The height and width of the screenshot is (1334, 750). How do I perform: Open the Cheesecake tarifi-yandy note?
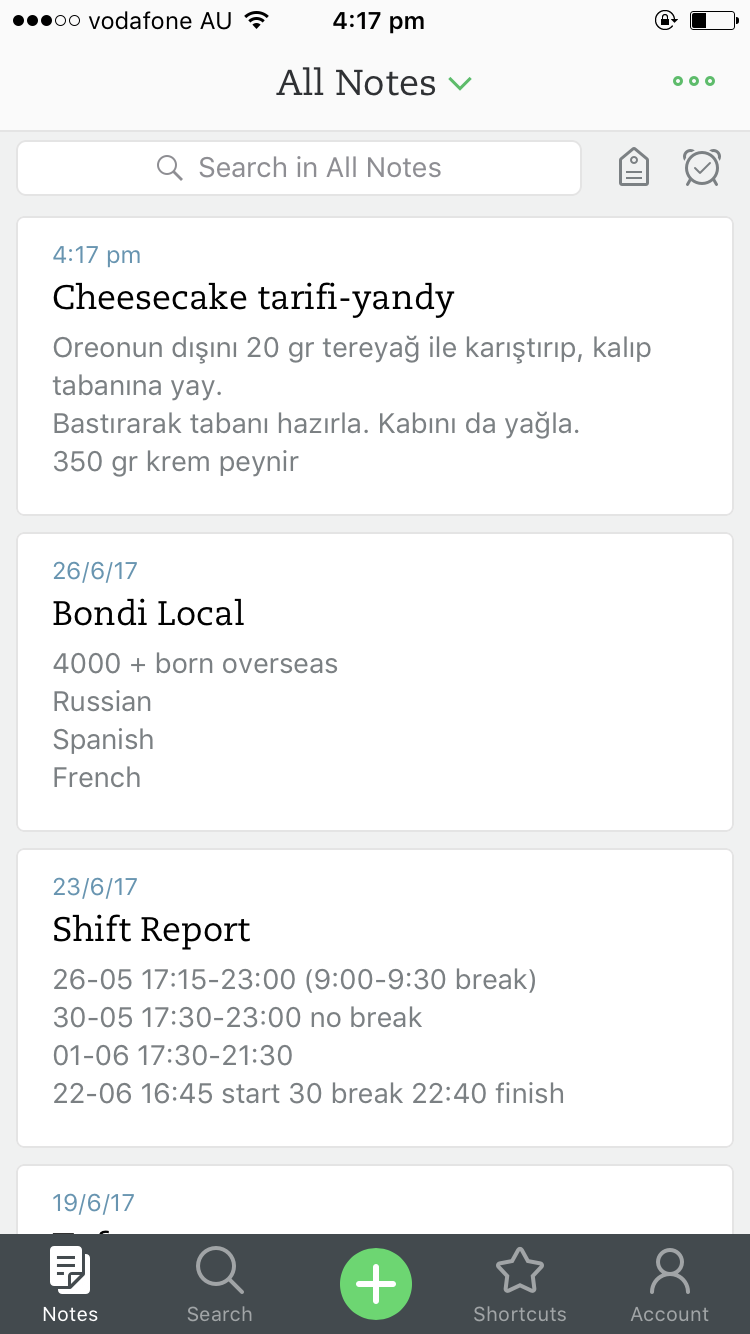click(375, 366)
